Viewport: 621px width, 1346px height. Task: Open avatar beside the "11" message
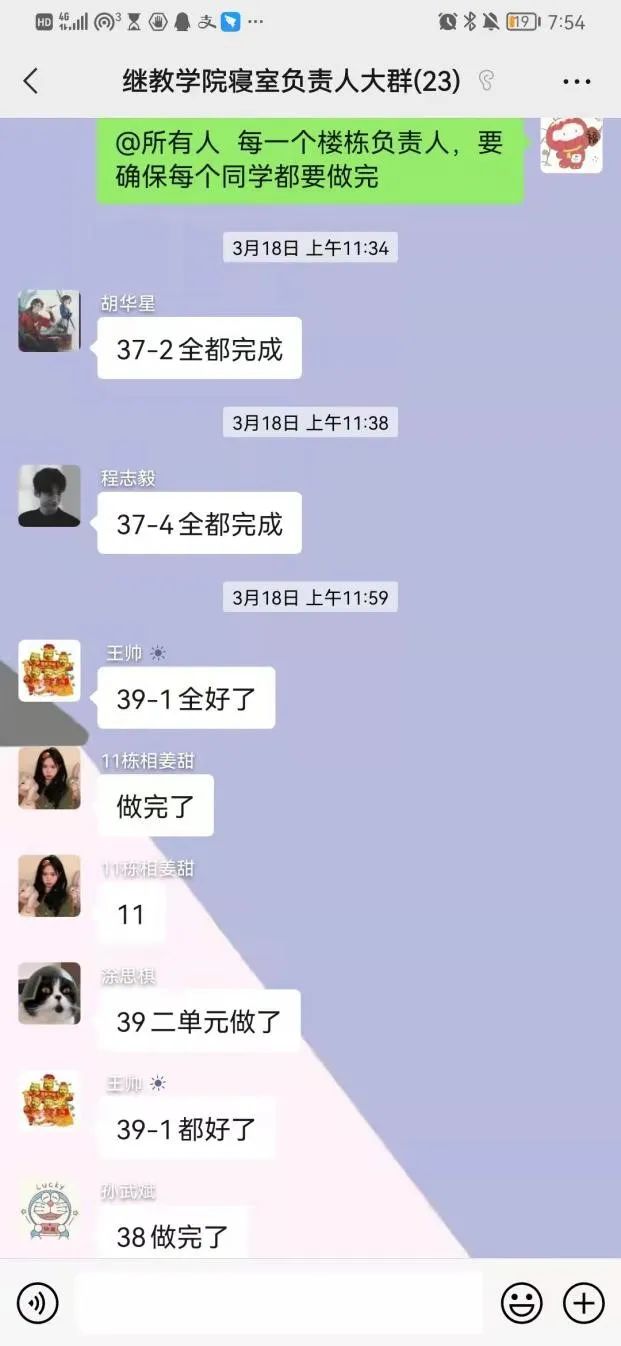click(49, 886)
